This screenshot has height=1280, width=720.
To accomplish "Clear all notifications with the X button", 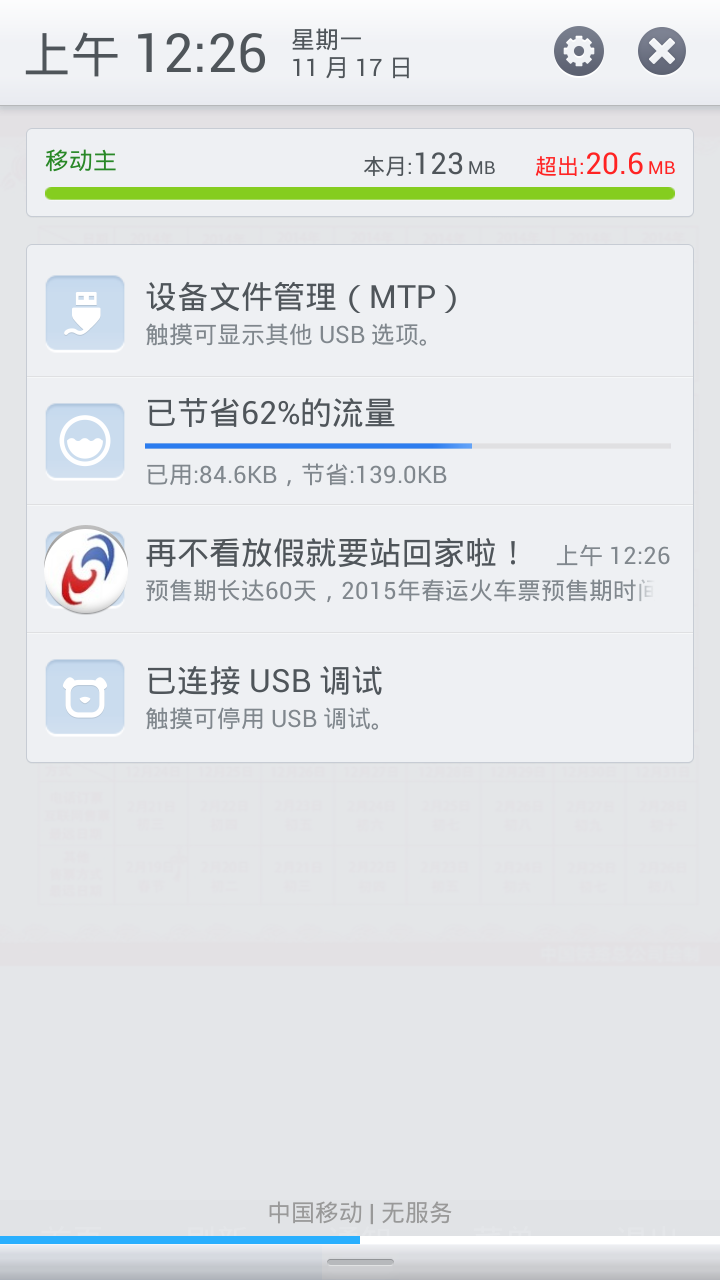I will [662, 51].
